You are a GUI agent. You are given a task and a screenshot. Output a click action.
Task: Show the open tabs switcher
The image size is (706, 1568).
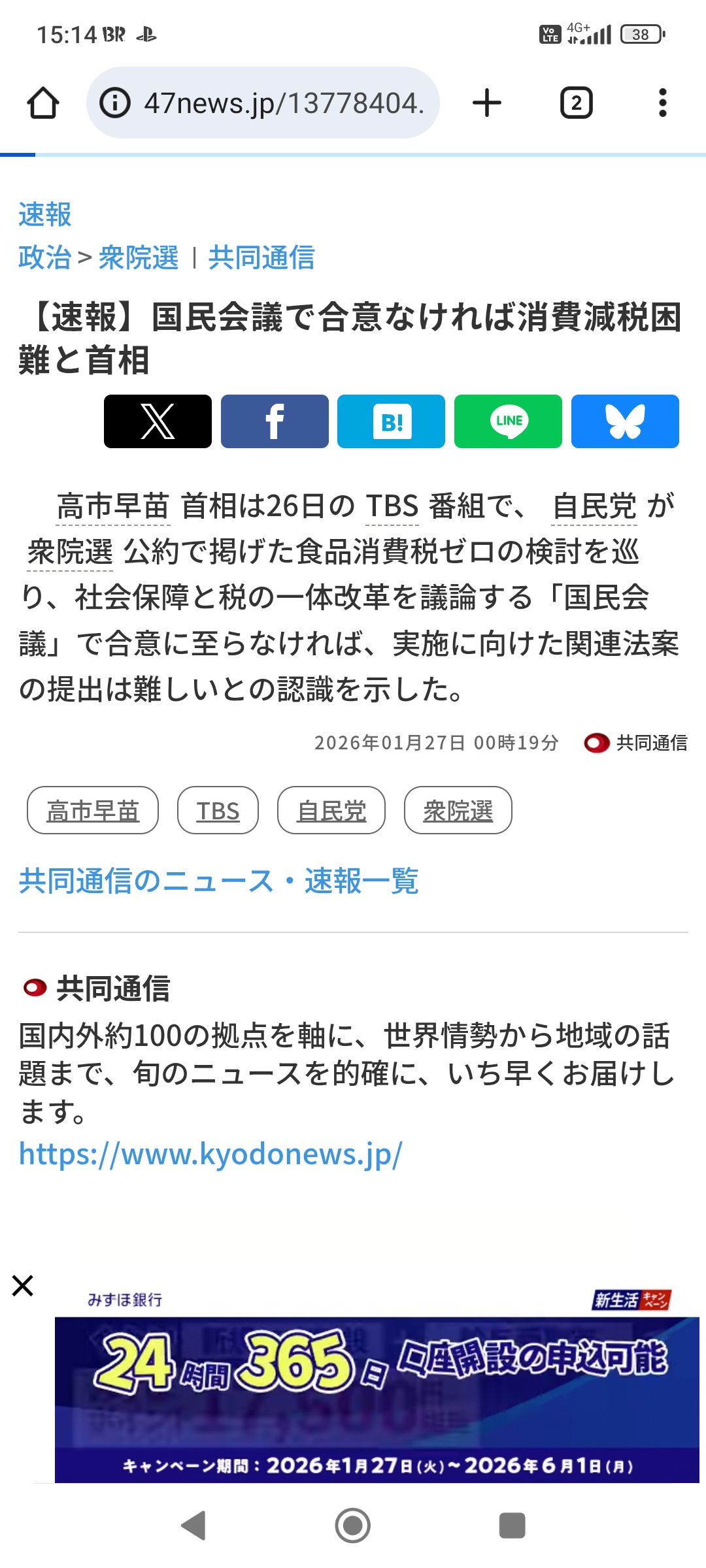[576, 103]
